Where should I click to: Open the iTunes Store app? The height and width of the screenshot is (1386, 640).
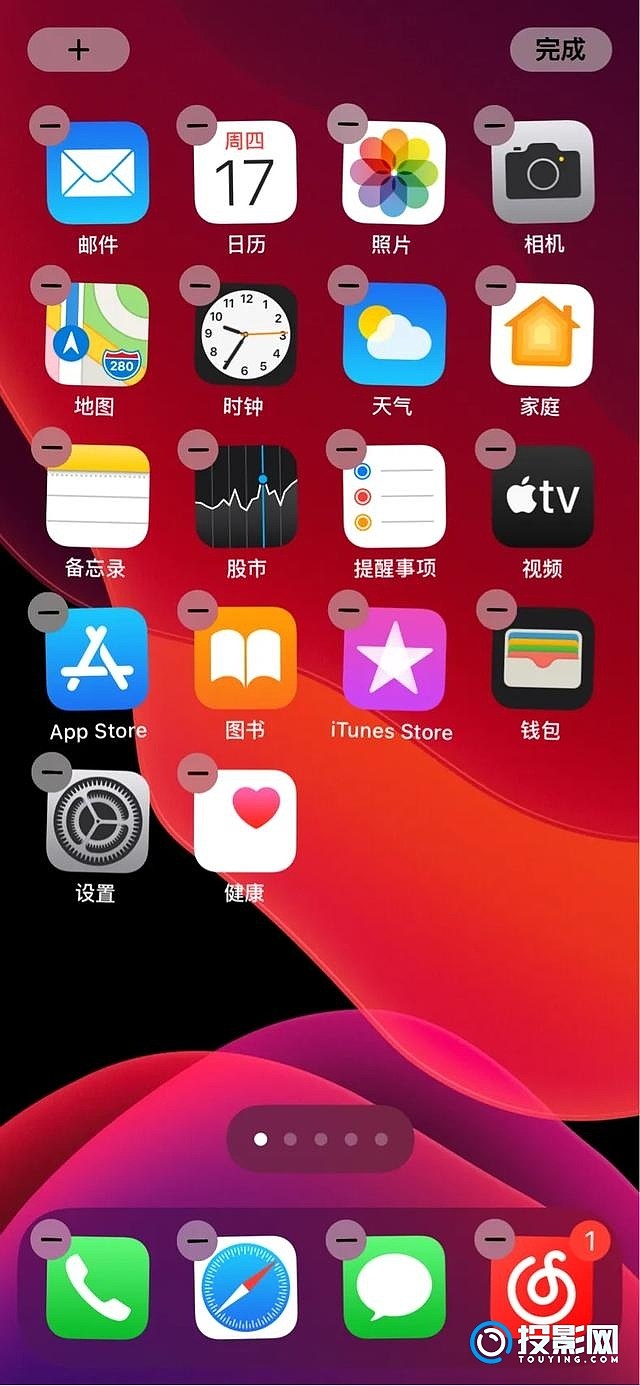pos(393,659)
